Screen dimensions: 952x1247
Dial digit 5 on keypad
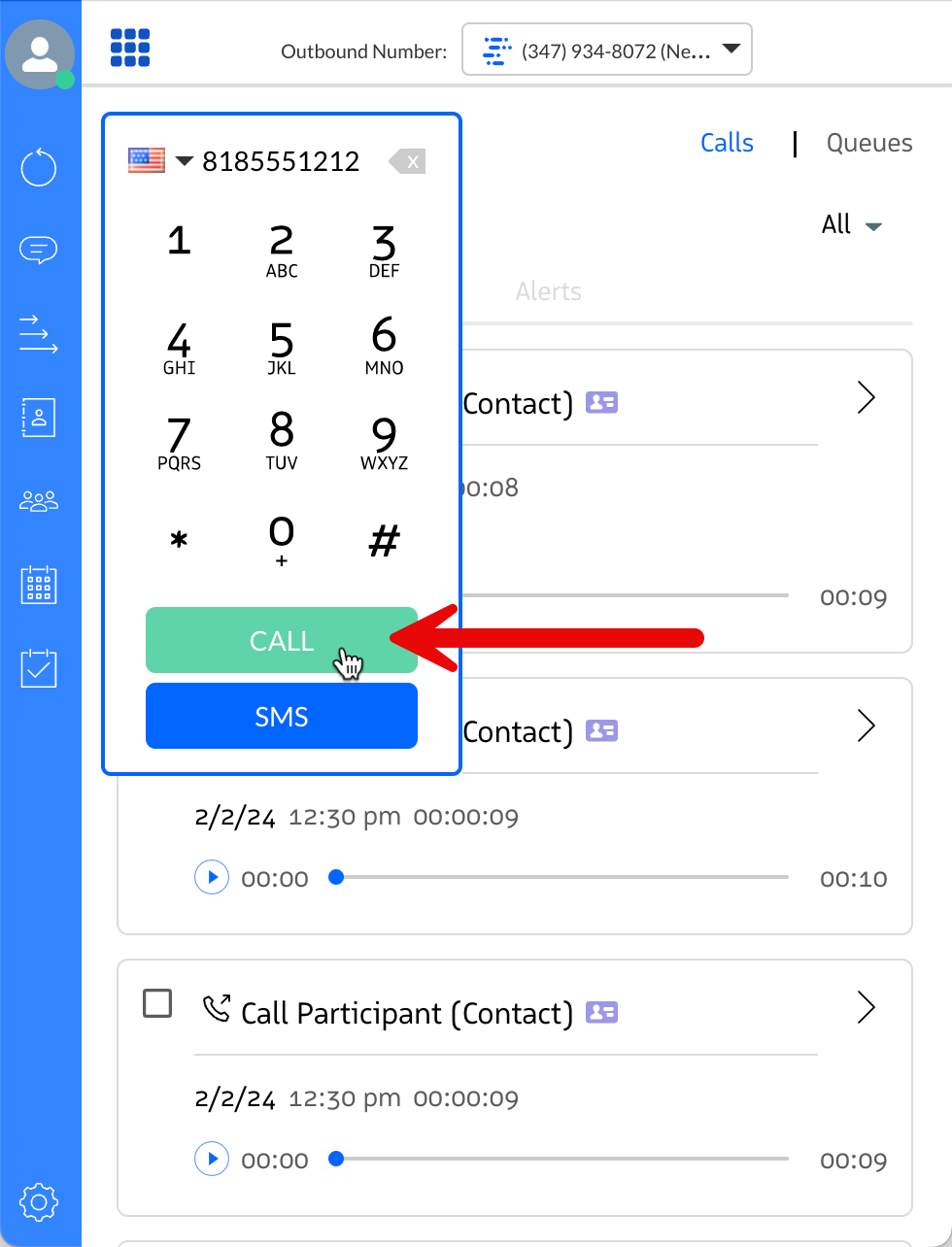point(281,347)
